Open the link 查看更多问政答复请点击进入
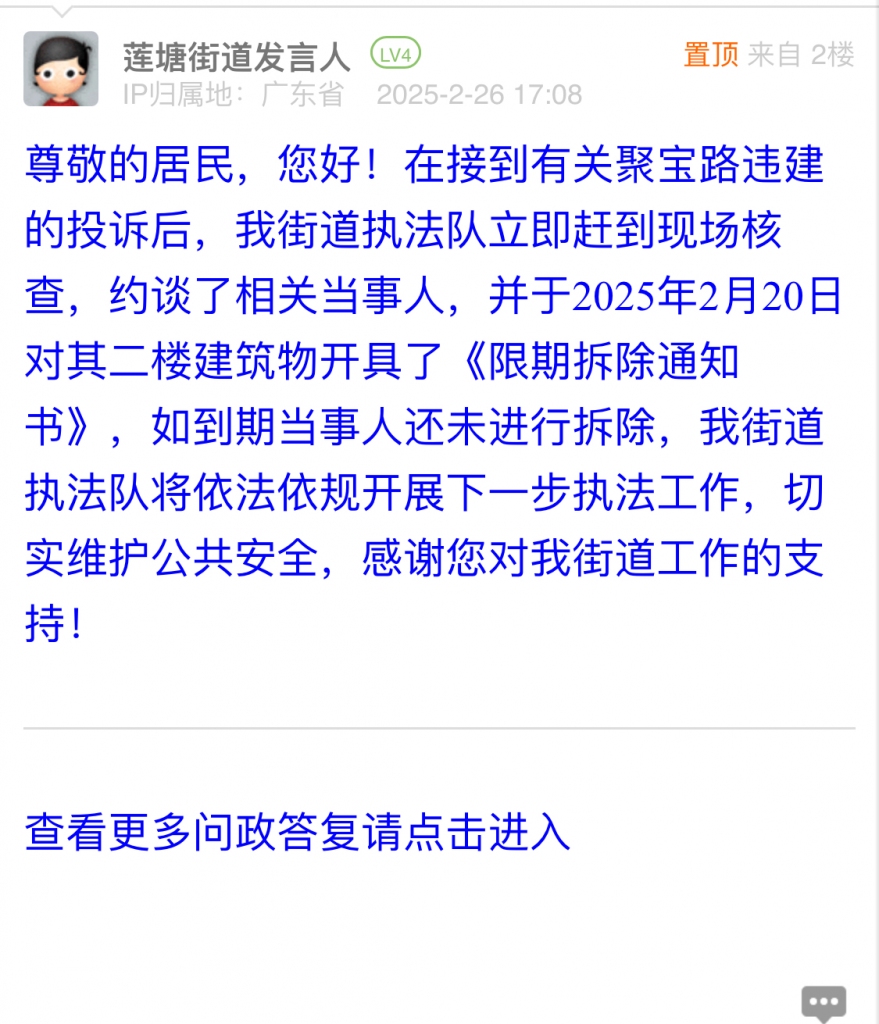 297,832
